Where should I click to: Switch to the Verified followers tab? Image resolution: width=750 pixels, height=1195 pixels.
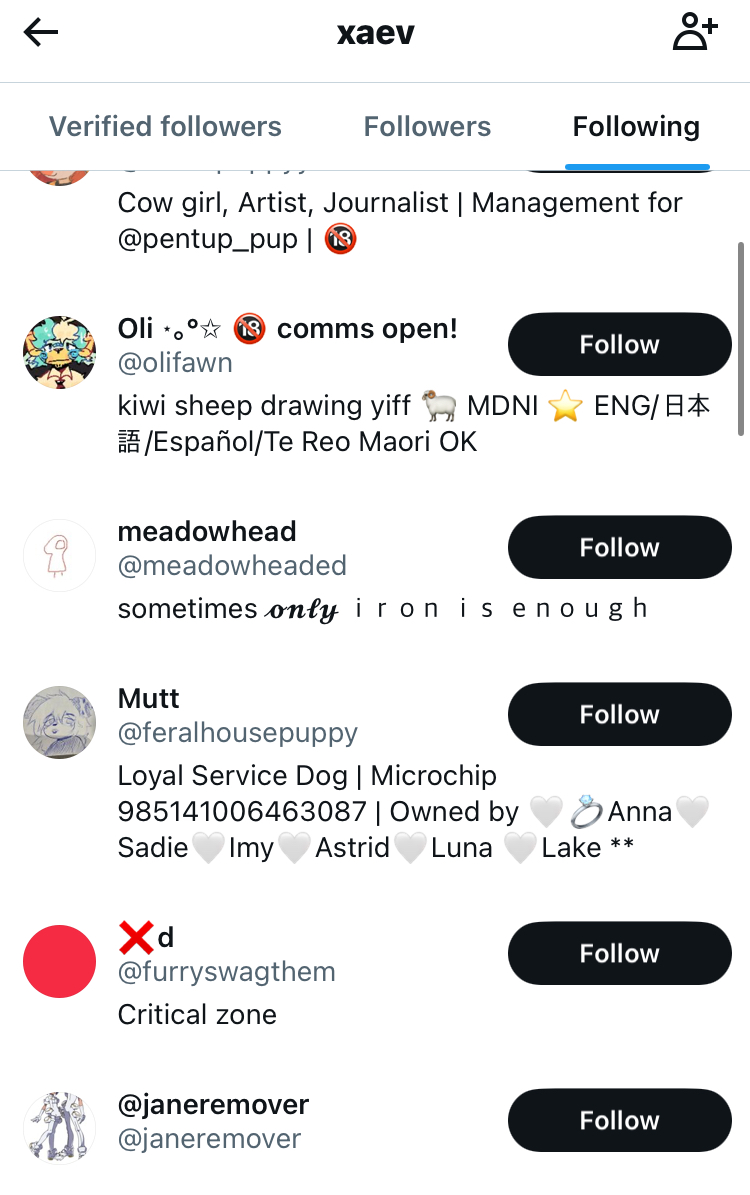click(x=165, y=127)
